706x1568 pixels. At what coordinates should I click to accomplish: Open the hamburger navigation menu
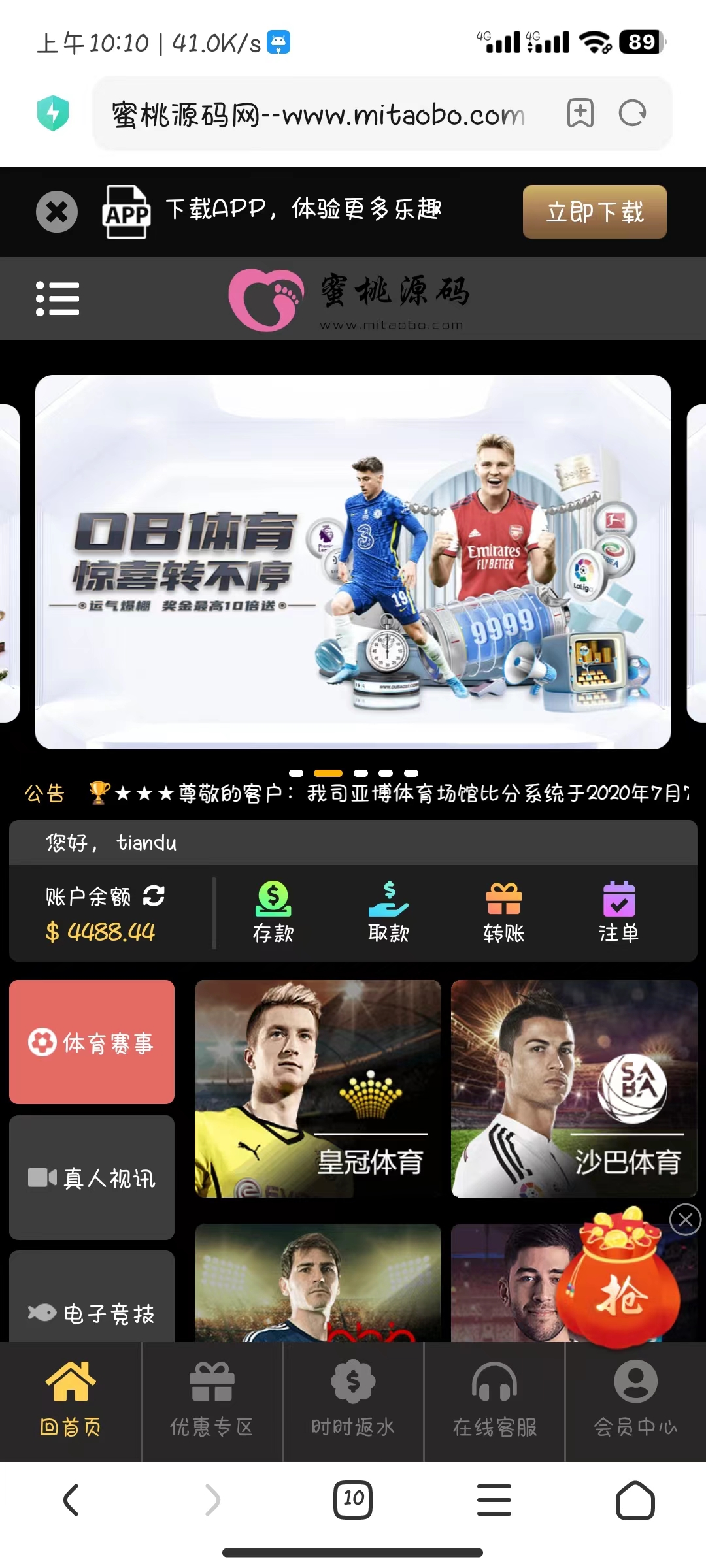[x=58, y=299]
